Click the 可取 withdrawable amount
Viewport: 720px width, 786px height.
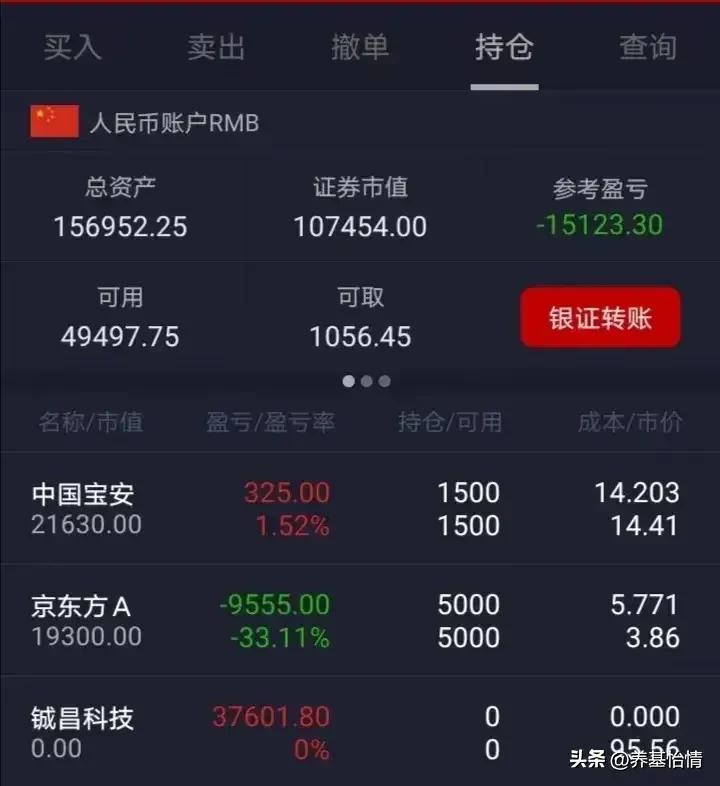[360, 337]
